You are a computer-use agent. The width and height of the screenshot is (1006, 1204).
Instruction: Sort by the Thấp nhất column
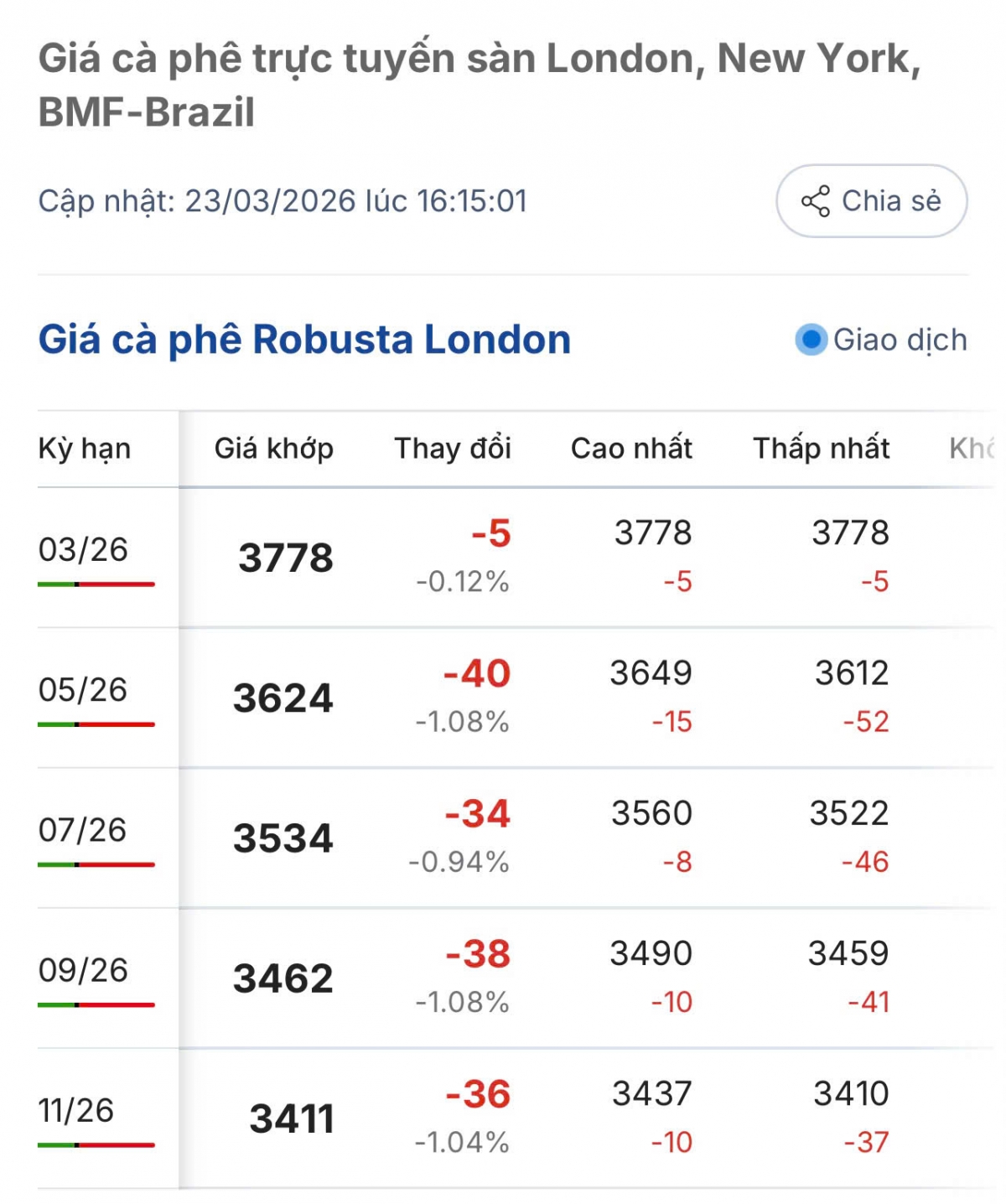[x=820, y=449]
